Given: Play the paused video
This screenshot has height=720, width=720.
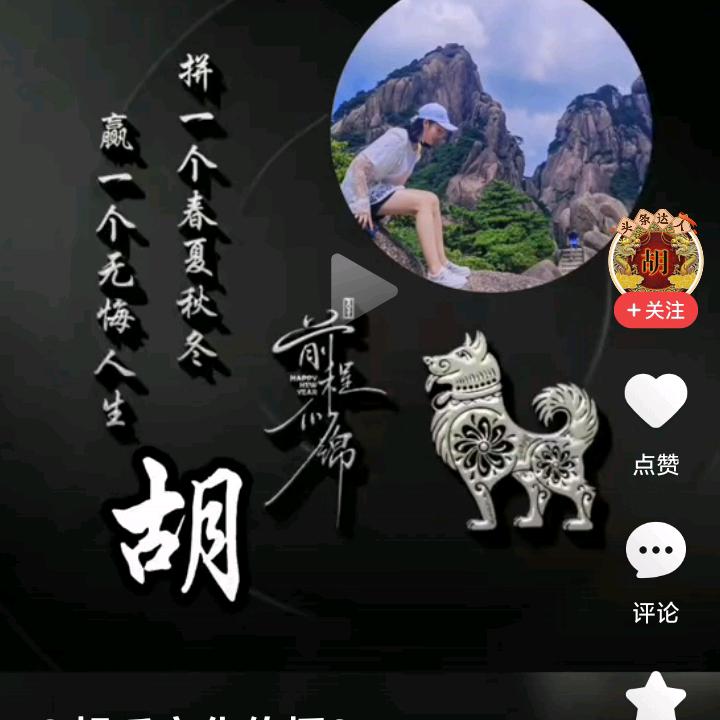Looking at the screenshot, I should tap(362, 290).
